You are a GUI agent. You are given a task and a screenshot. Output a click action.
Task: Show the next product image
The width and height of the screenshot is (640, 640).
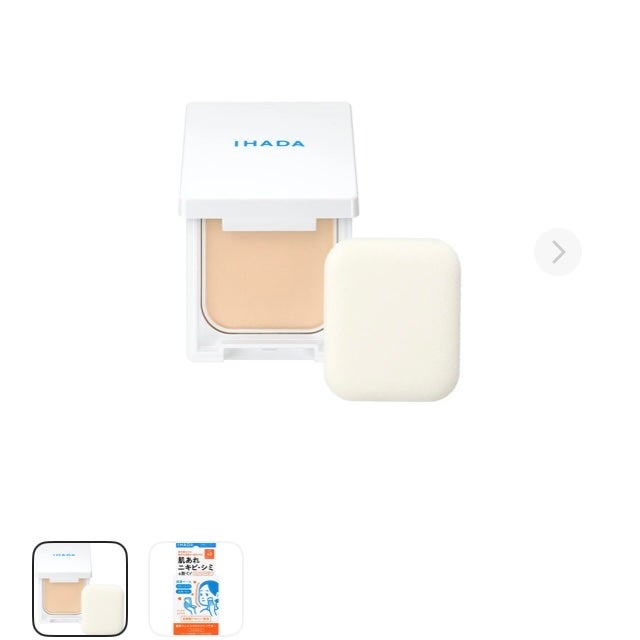coord(557,252)
